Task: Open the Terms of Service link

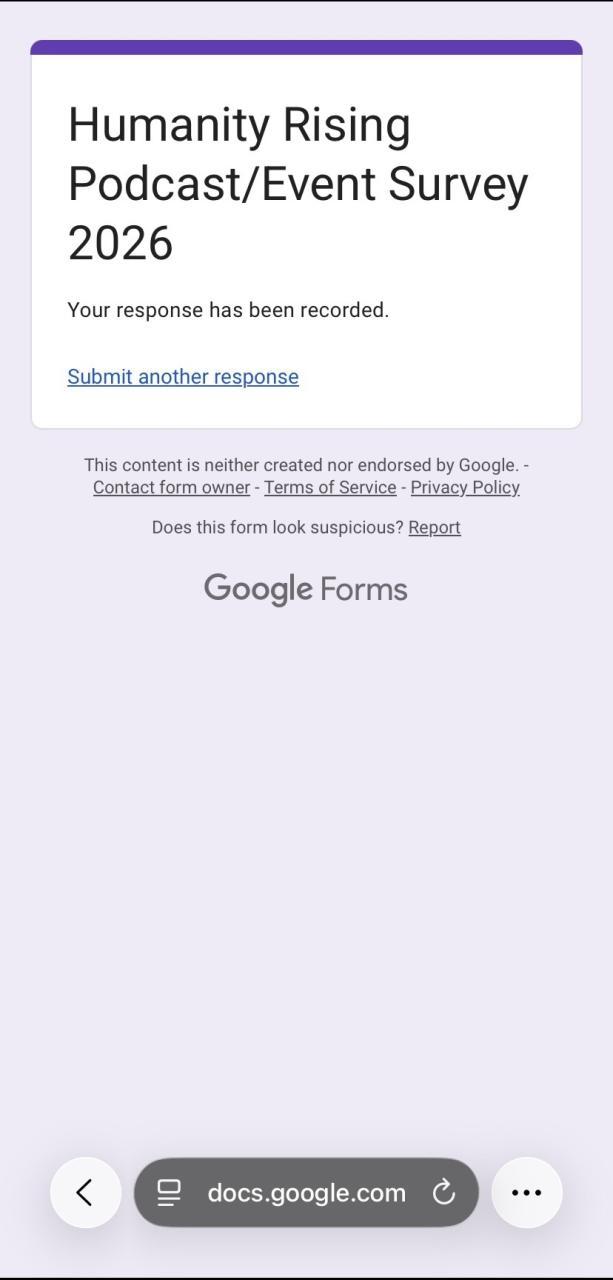Action: point(330,487)
